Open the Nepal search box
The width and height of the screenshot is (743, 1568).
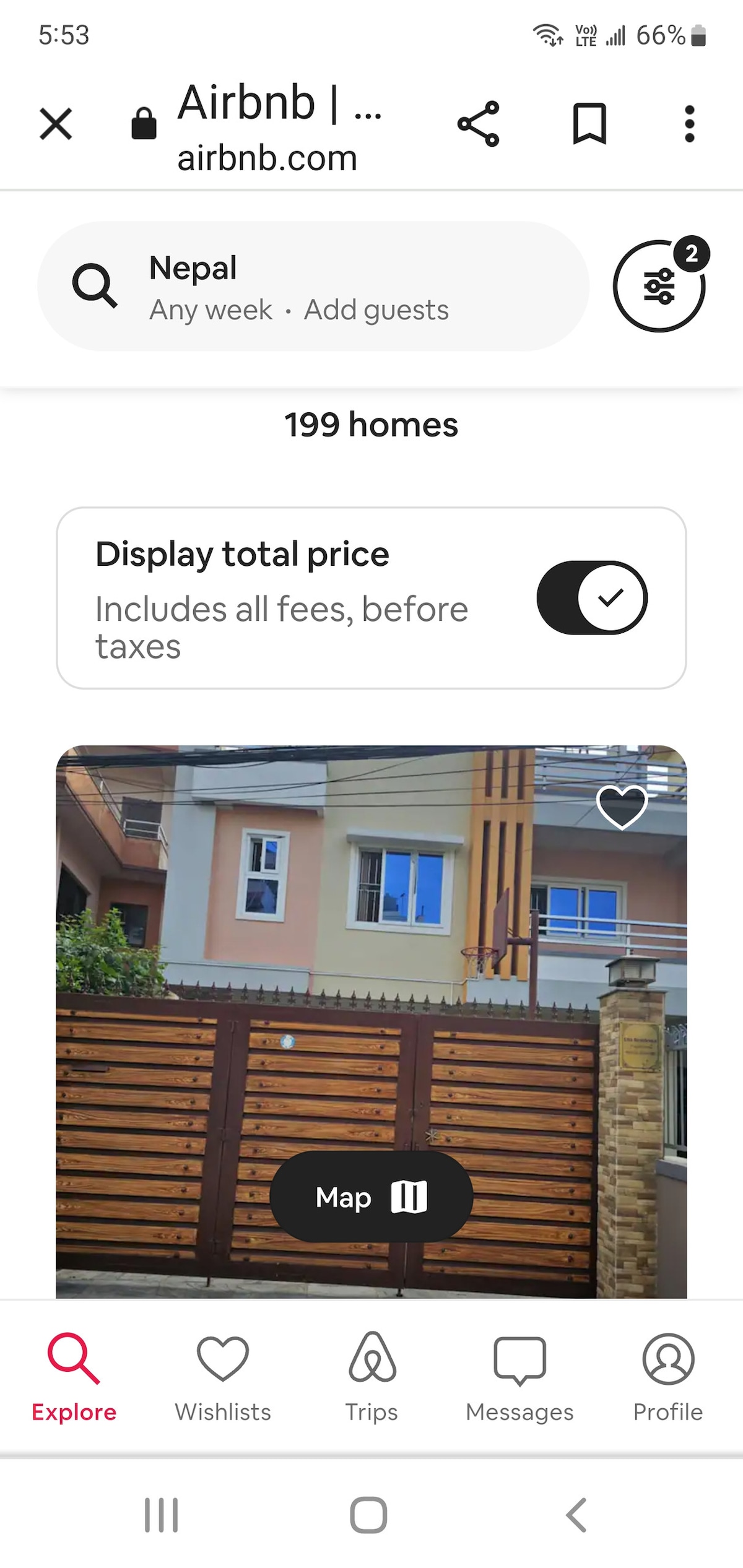click(x=313, y=287)
